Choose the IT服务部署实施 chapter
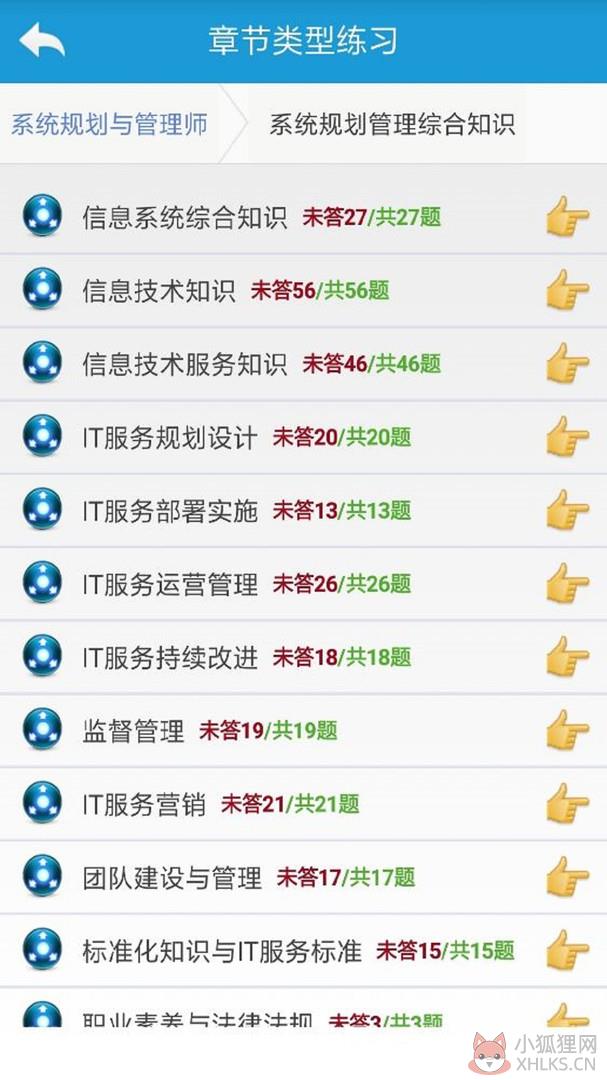This screenshot has width=607, height=1080. (303, 510)
